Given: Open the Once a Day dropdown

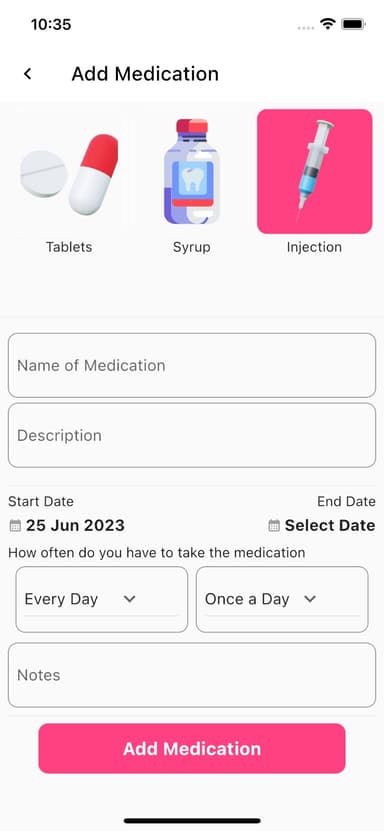Looking at the screenshot, I should click(282, 599).
